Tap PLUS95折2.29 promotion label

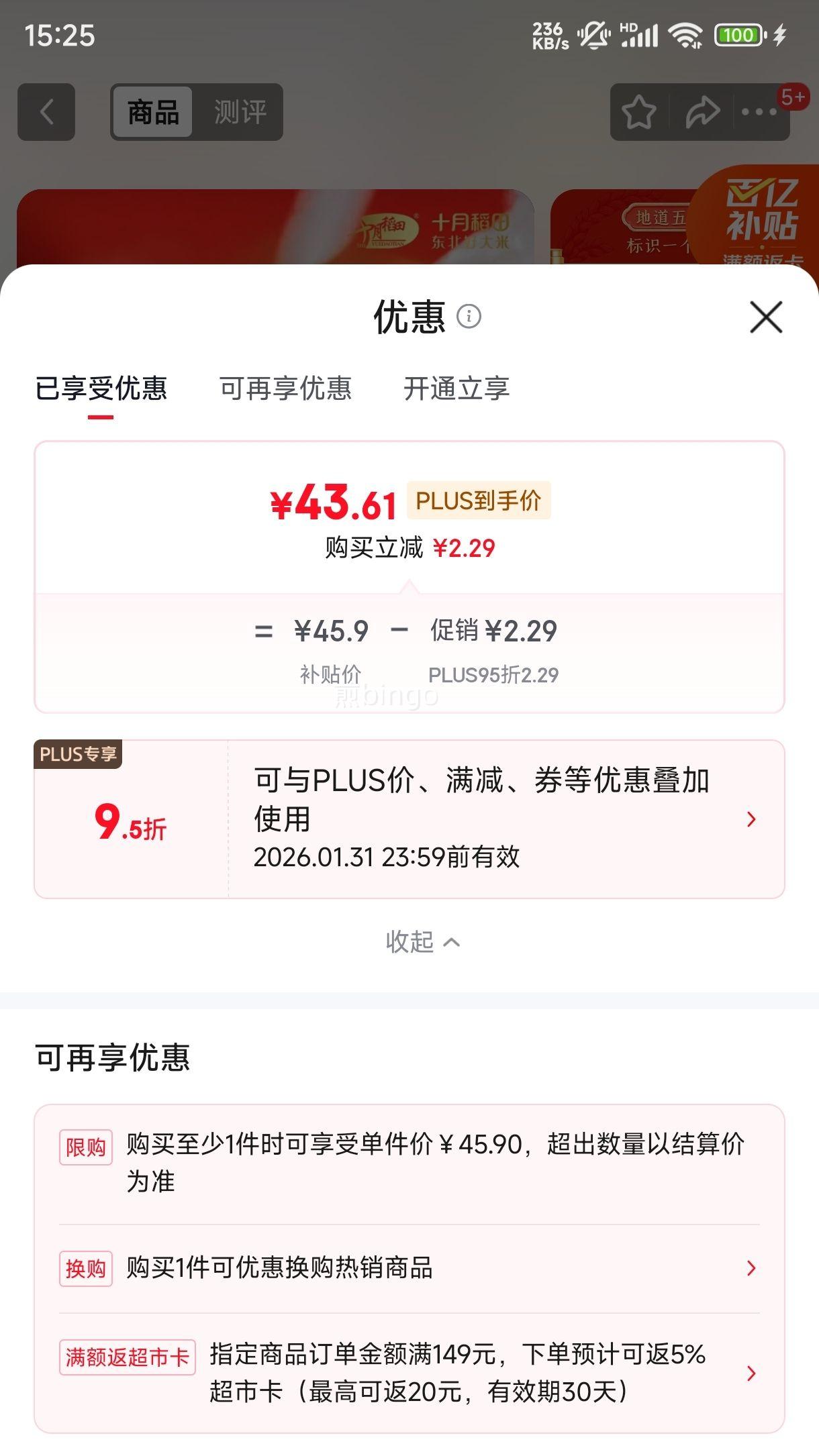[x=493, y=676]
